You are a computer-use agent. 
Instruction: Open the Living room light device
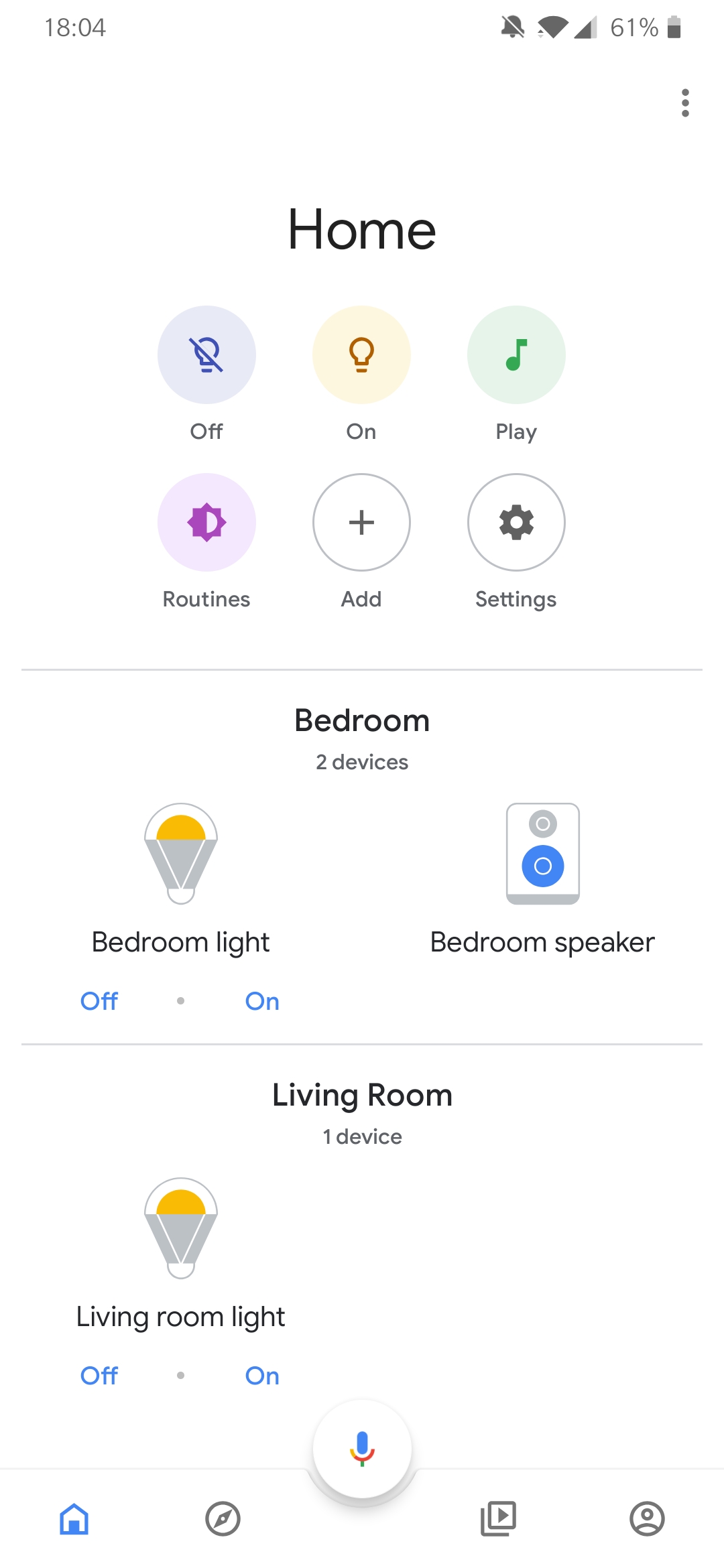[x=180, y=1229]
